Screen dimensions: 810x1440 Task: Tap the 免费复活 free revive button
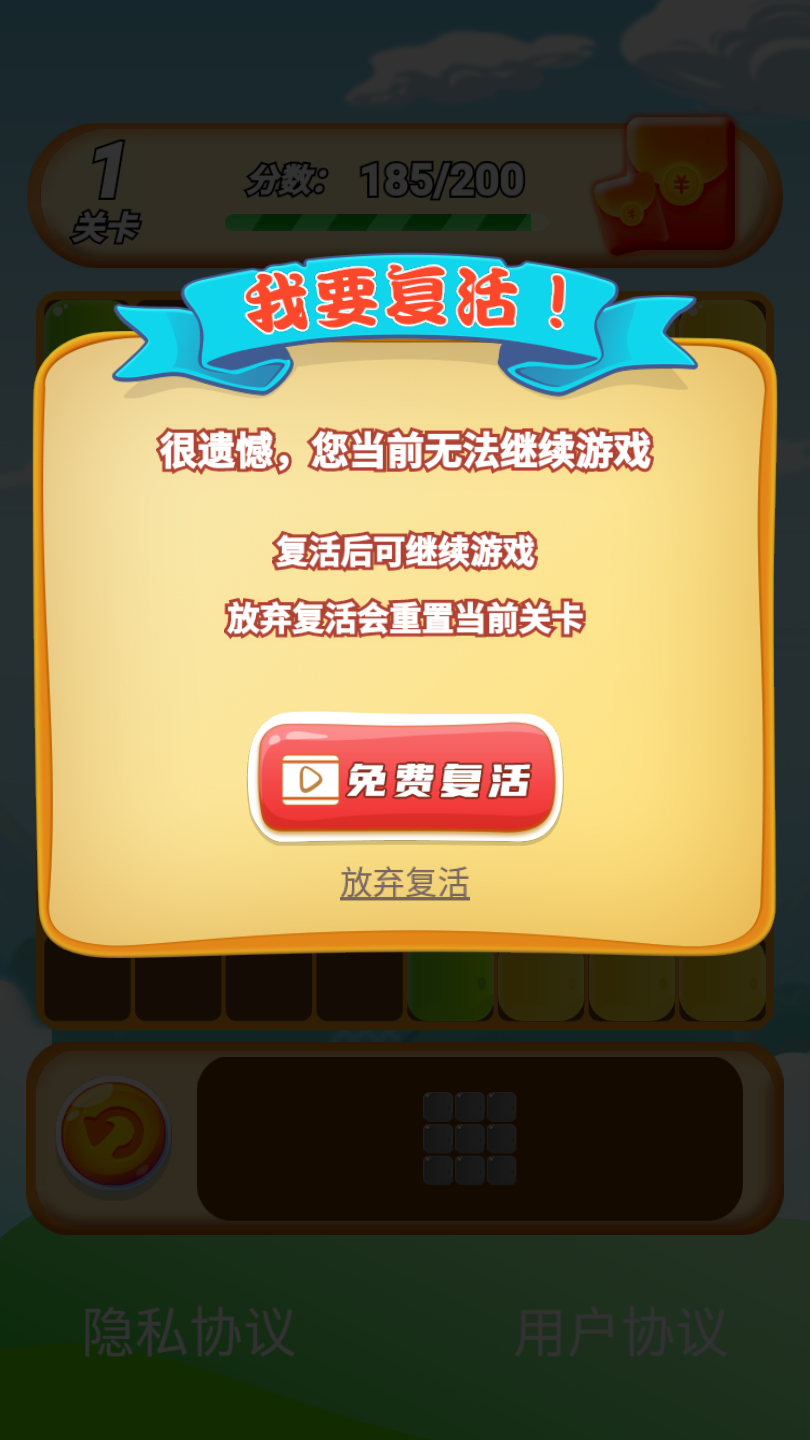405,779
